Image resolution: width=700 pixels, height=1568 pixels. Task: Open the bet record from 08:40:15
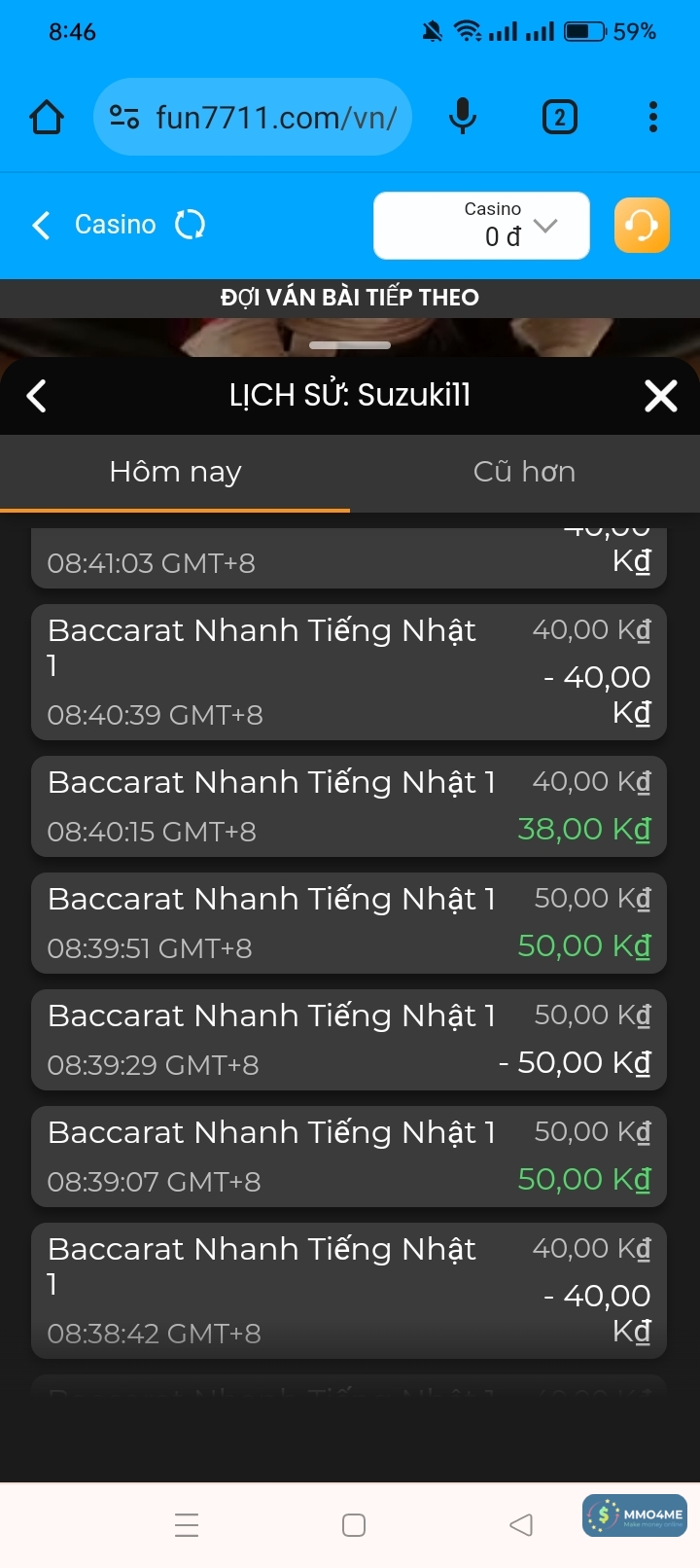[x=348, y=806]
